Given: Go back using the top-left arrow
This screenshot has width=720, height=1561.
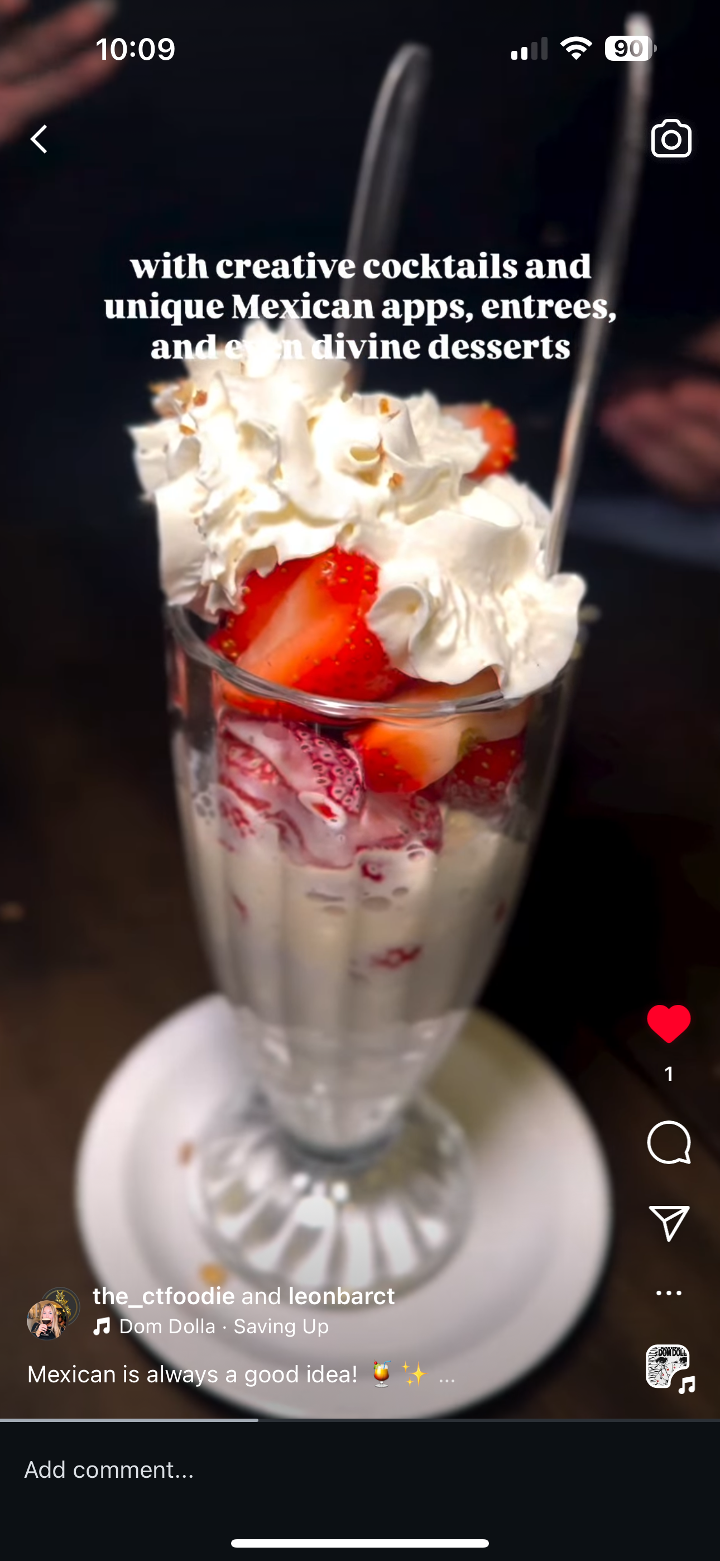Looking at the screenshot, I should pos(39,140).
